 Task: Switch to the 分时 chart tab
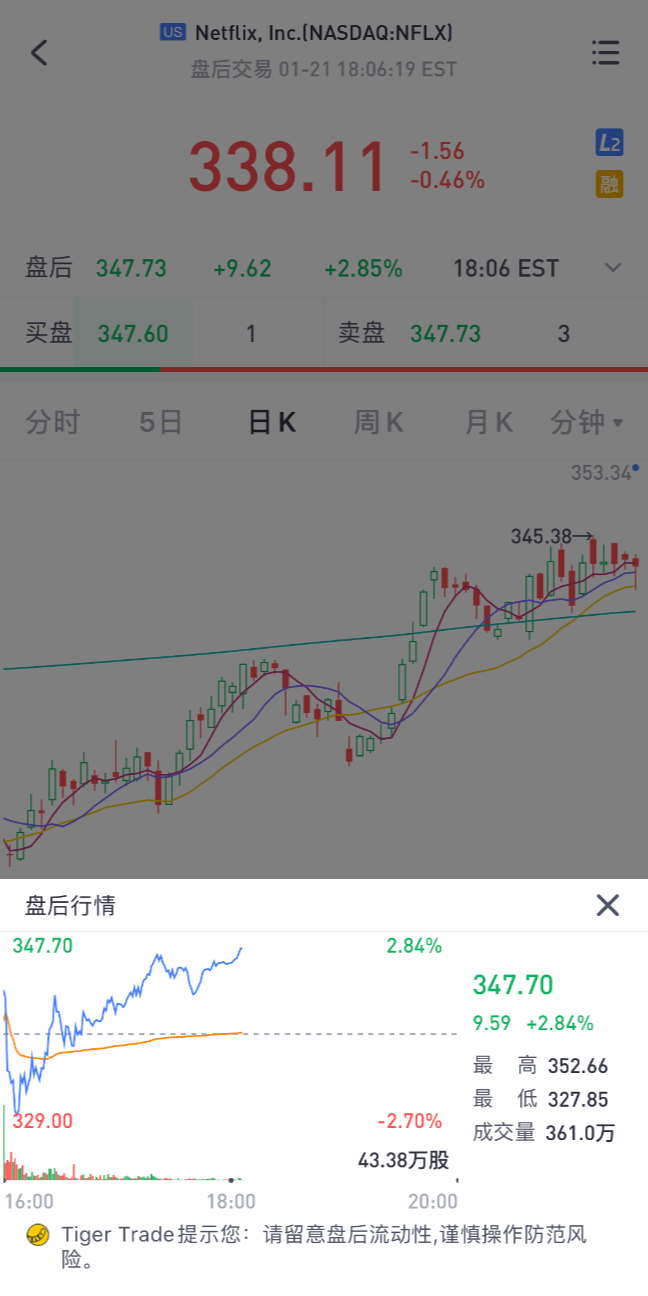click(x=53, y=422)
